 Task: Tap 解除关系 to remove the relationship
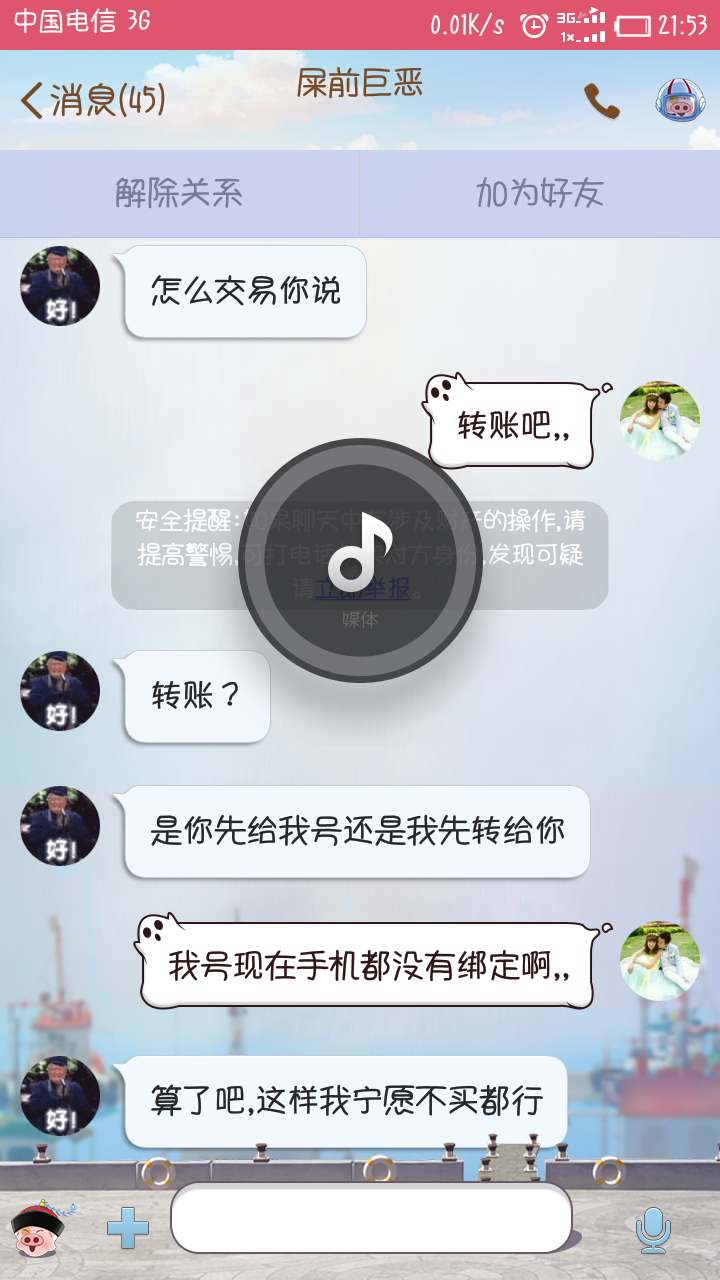[179, 193]
